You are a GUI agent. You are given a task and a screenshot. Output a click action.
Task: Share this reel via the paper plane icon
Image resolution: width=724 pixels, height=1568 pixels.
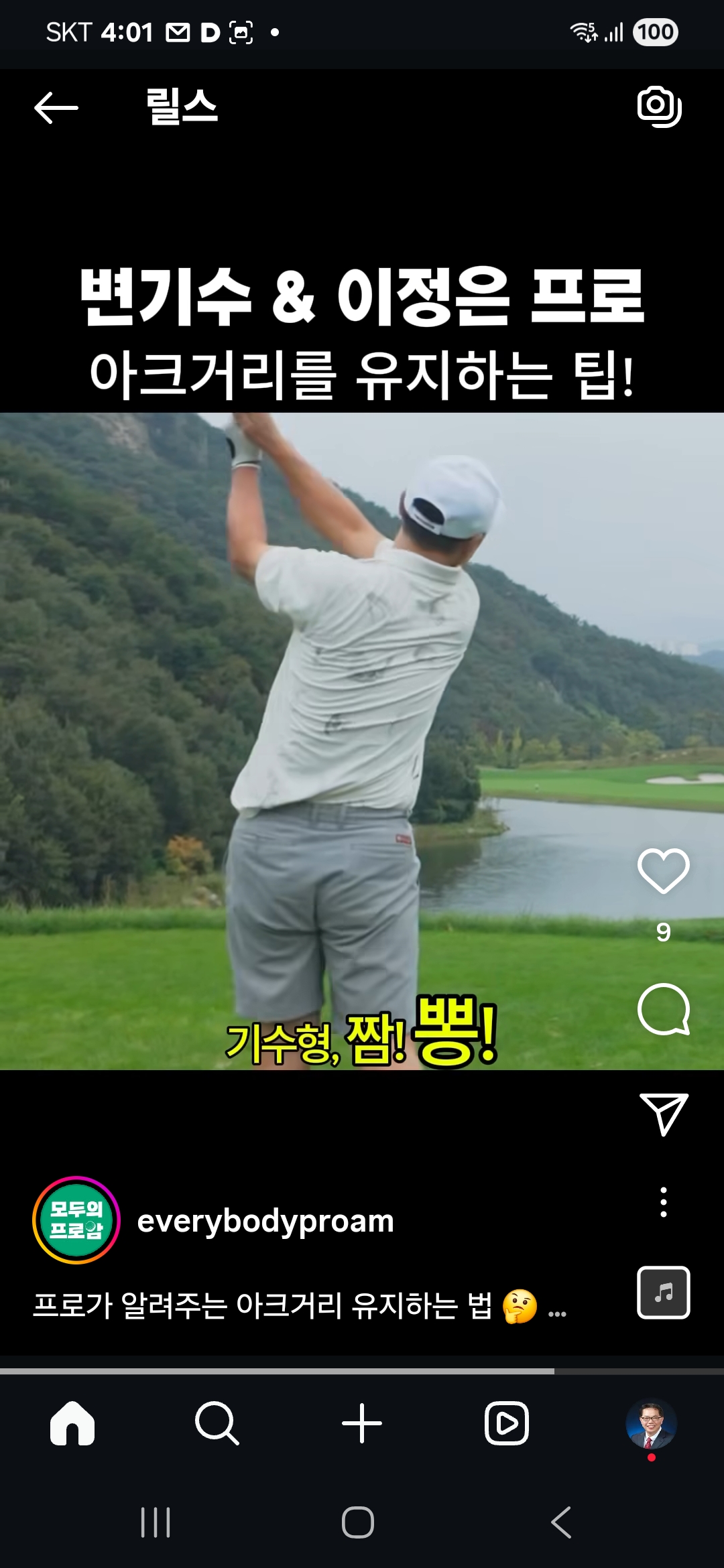pos(663,1114)
